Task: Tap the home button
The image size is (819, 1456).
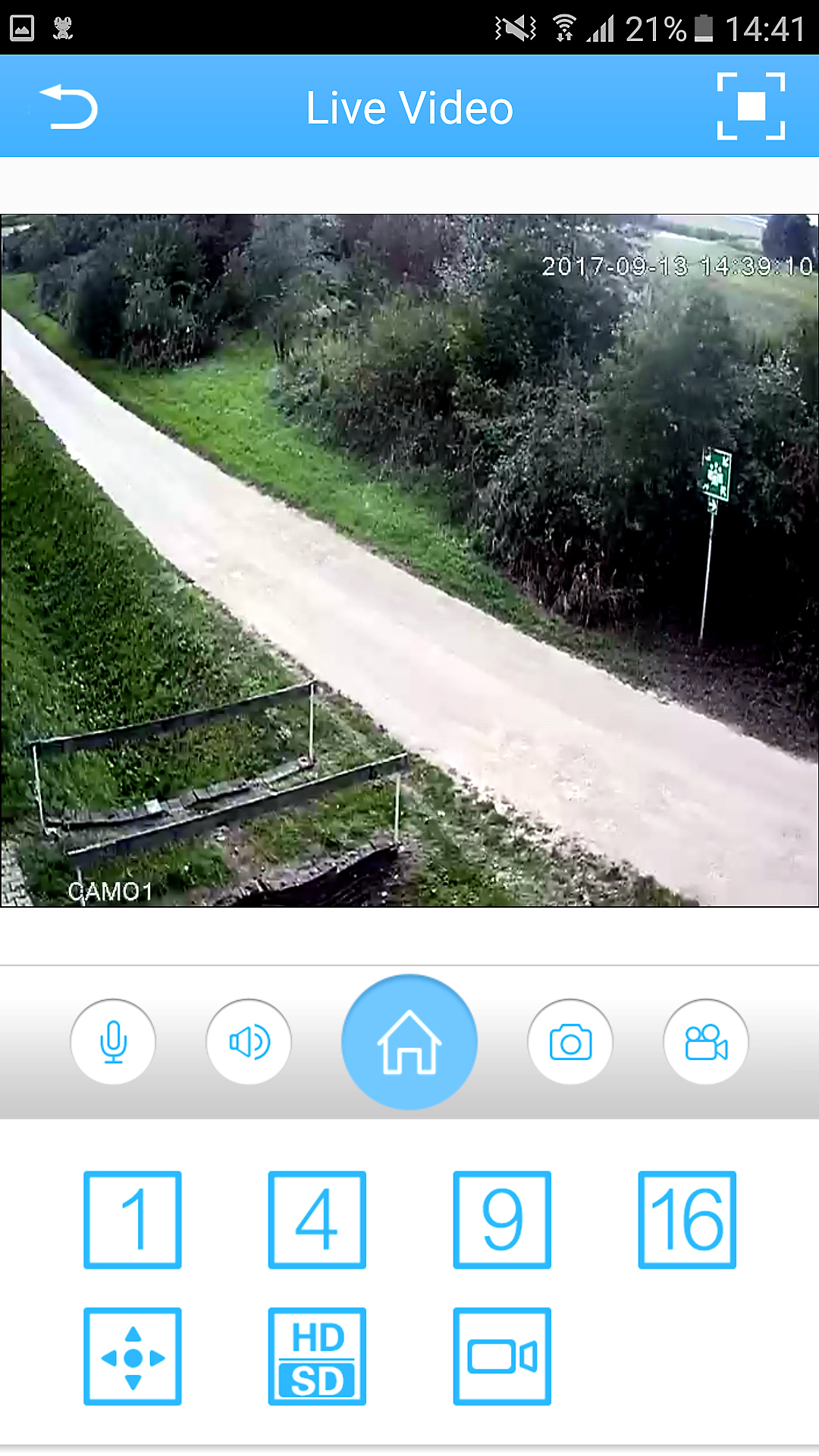Action: 409,1042
